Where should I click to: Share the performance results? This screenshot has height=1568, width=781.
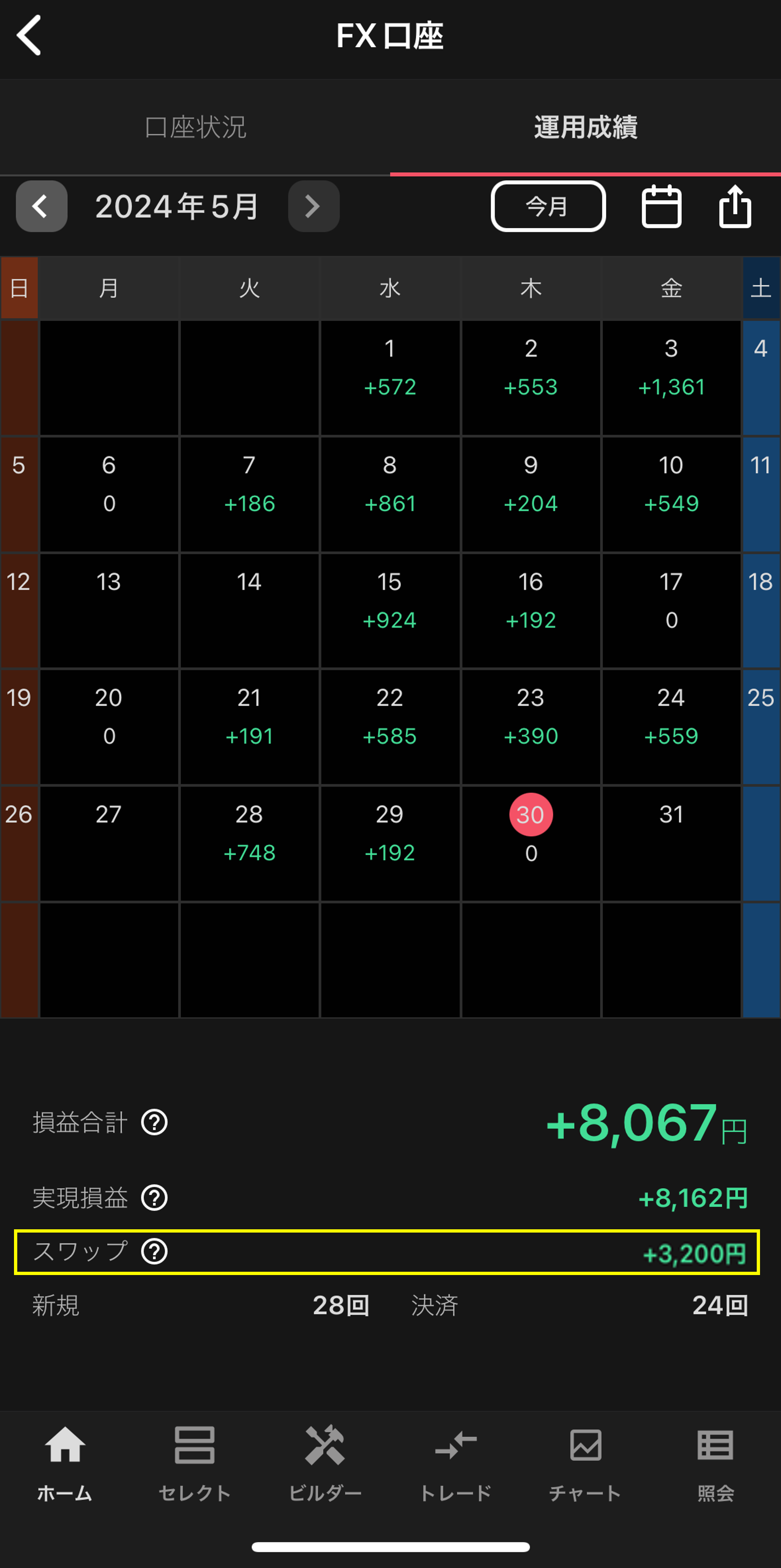735,206
